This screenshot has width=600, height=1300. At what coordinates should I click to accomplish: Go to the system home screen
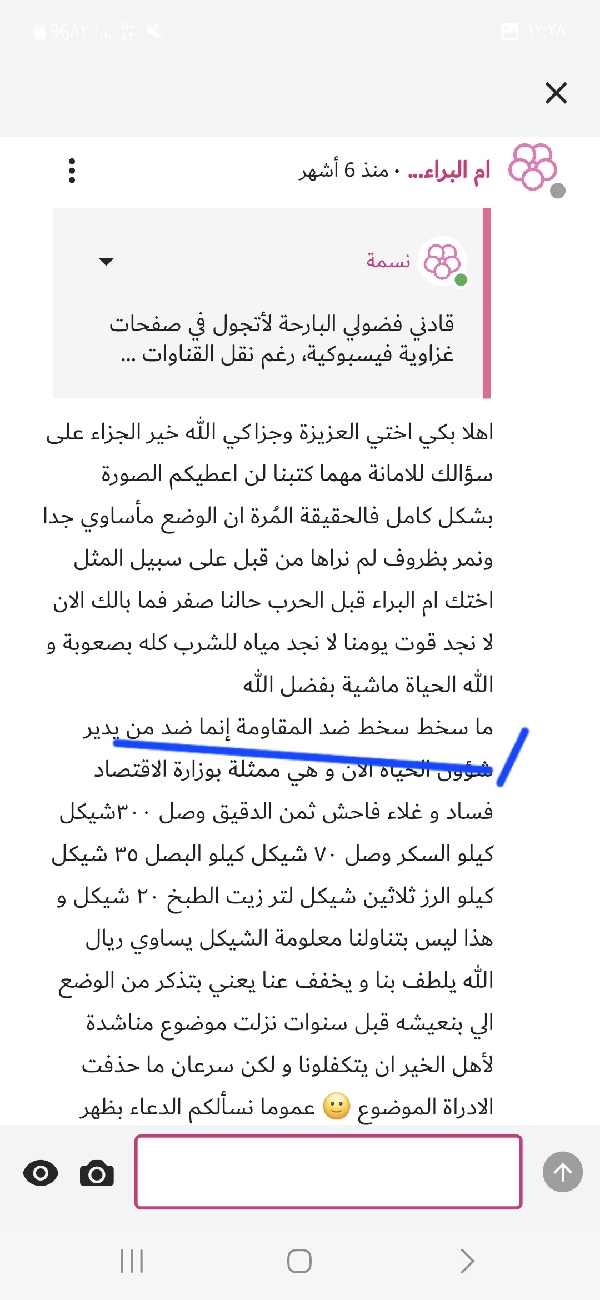pos(299,1261)
